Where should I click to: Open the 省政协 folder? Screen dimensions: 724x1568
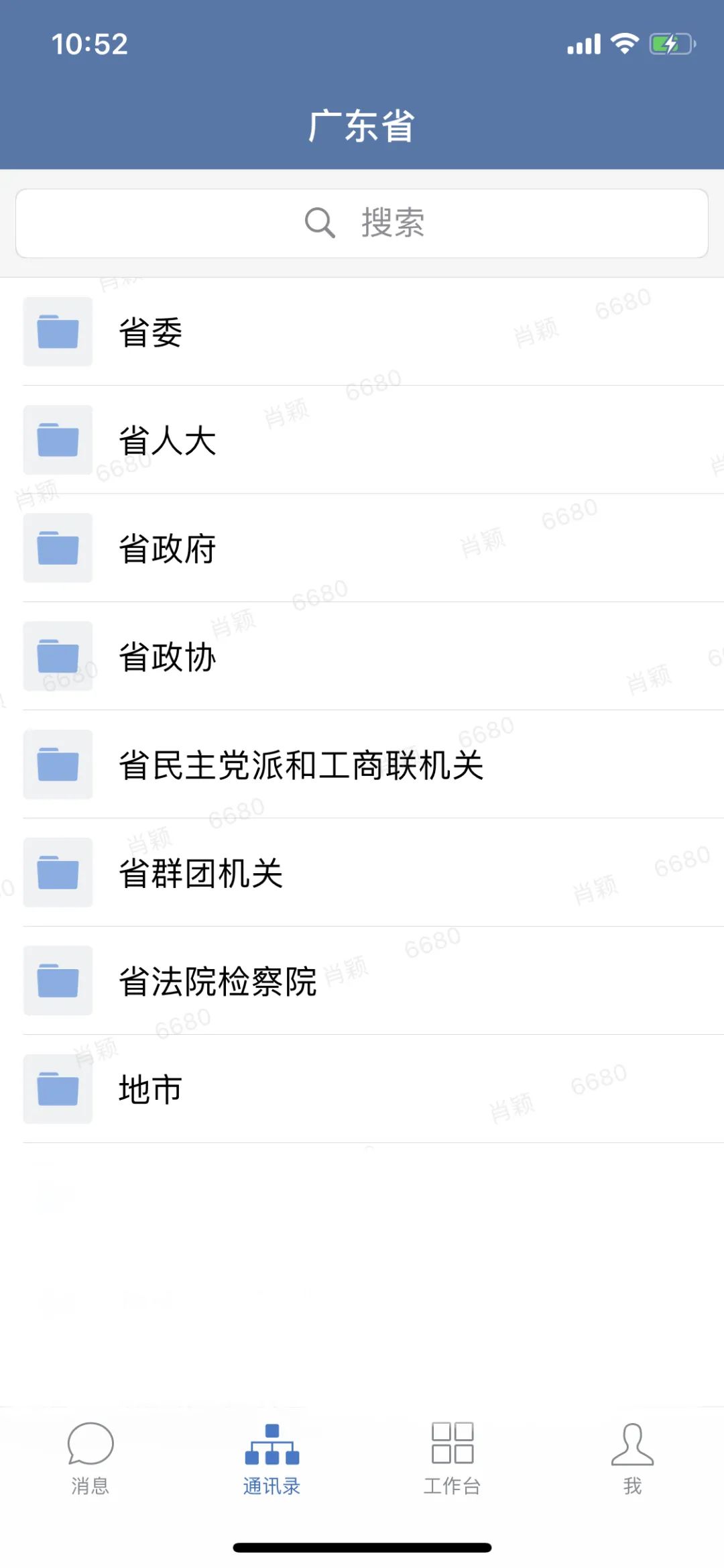click(x=362, y=656)
